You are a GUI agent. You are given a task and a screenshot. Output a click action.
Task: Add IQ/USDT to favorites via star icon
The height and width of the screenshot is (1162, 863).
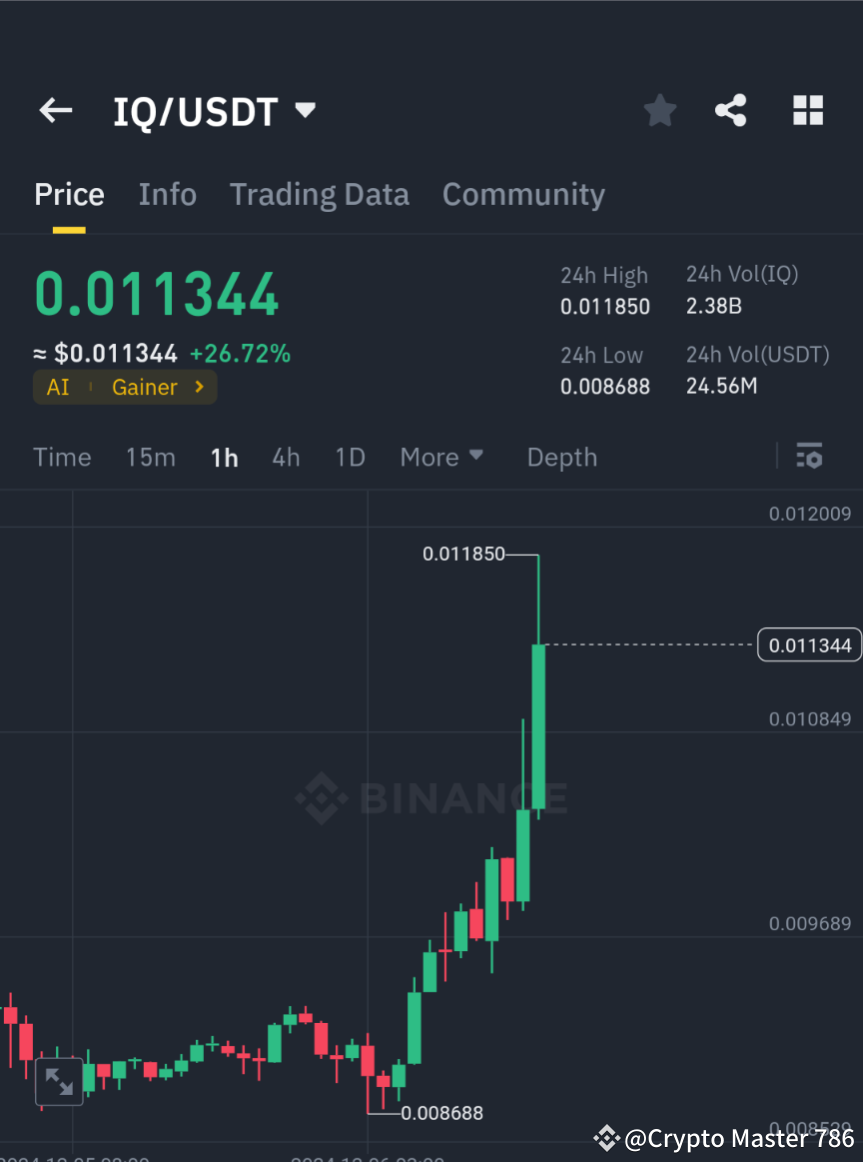[659, 110]
